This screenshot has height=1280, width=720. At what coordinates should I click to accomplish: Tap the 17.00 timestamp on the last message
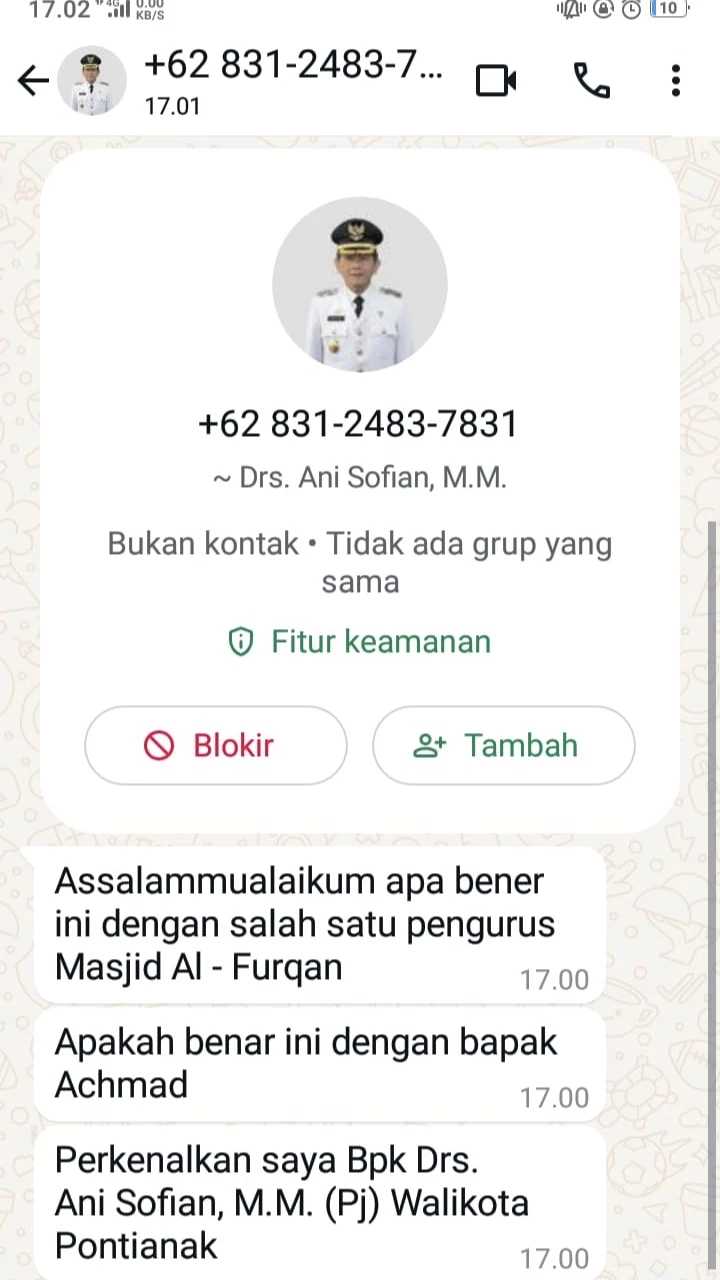[x=553, y=1258]
